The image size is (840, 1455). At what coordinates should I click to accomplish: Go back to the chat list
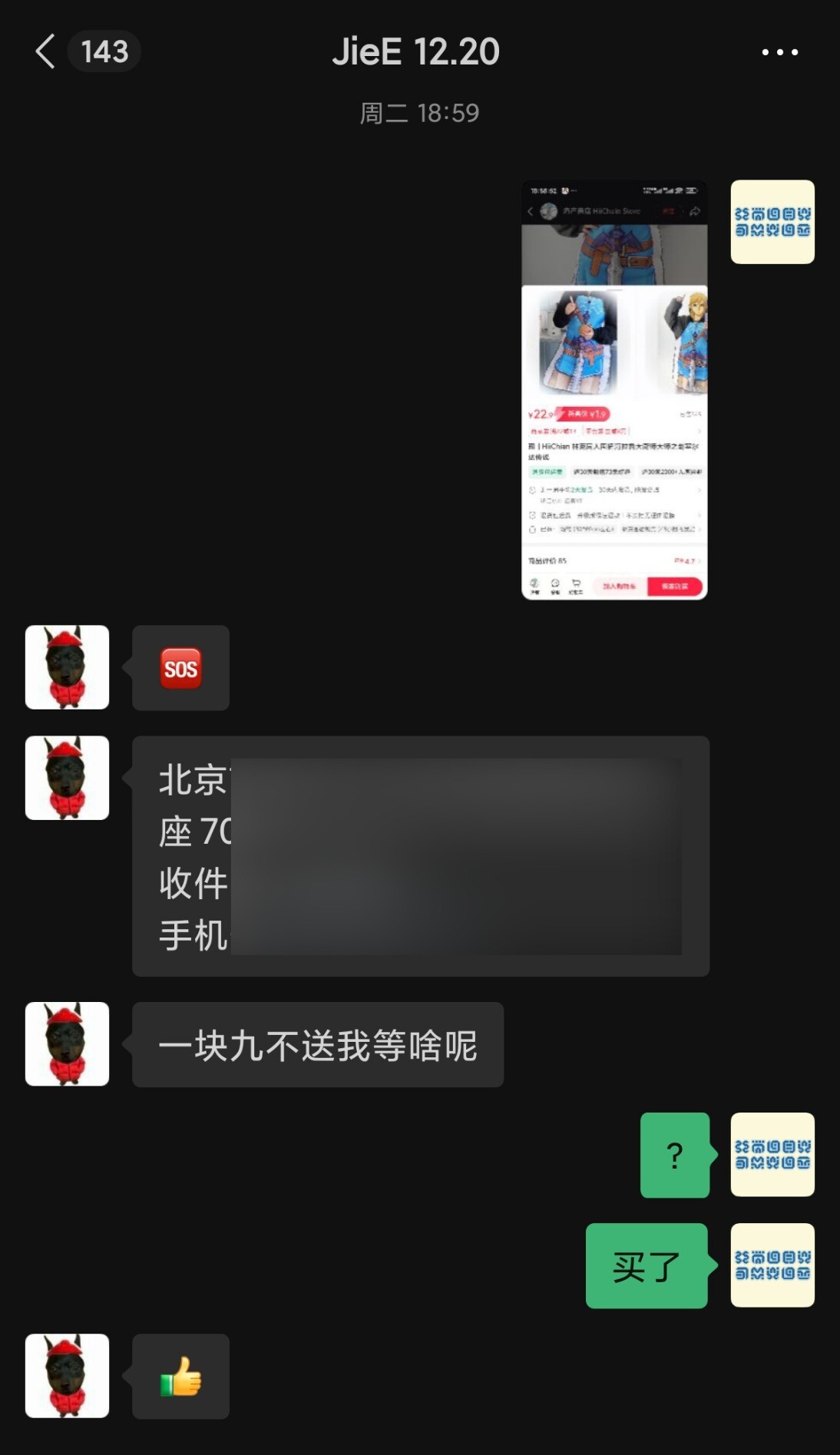click(46, 51)
